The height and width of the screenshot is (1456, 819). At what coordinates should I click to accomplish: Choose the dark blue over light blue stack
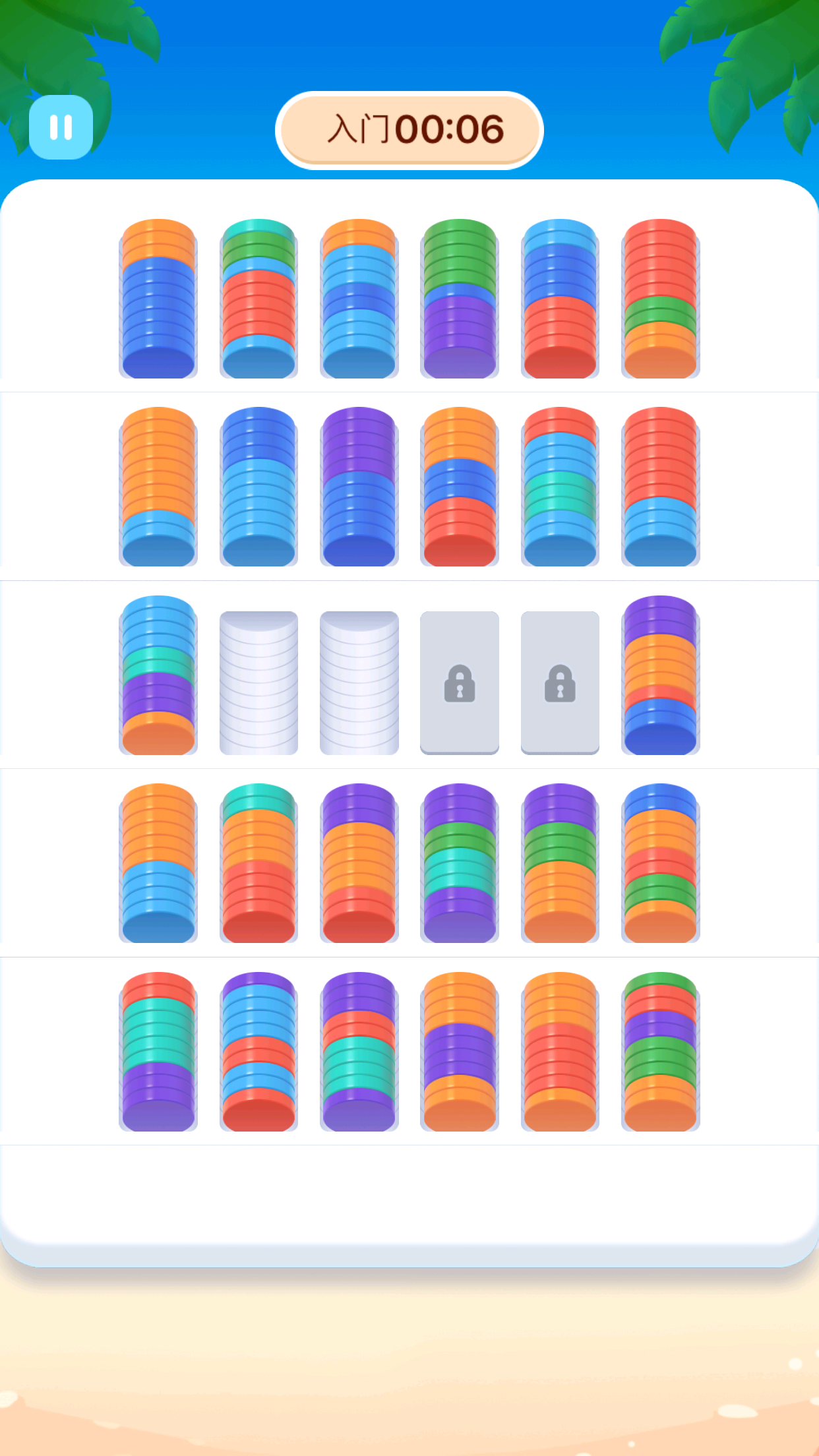coord(258,487)
